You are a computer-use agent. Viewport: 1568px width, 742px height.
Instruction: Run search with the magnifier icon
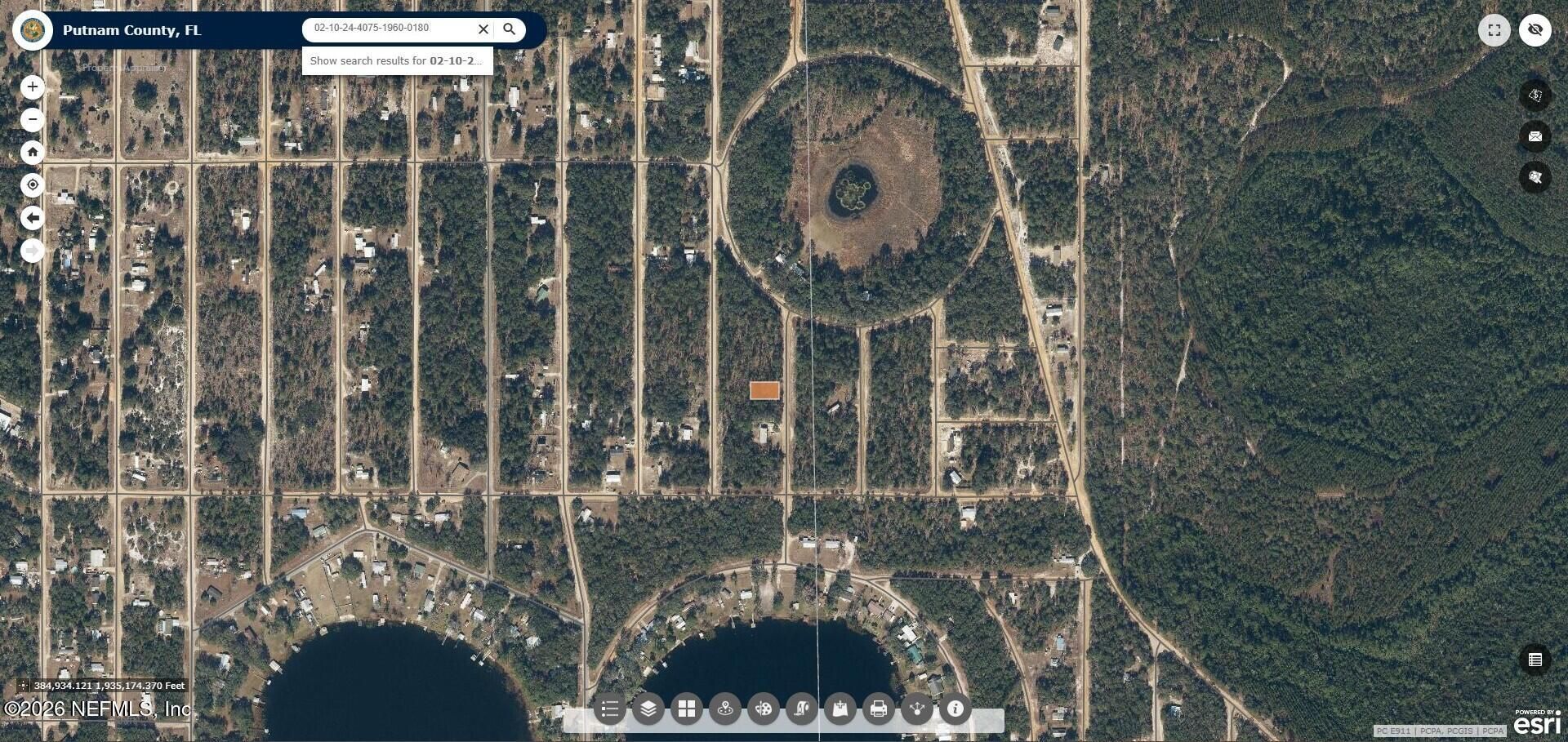510,29
